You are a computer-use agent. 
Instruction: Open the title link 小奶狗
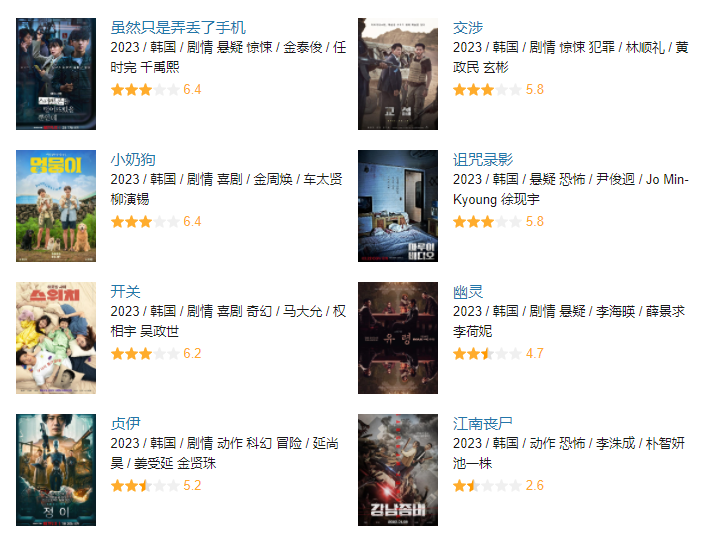133,159
